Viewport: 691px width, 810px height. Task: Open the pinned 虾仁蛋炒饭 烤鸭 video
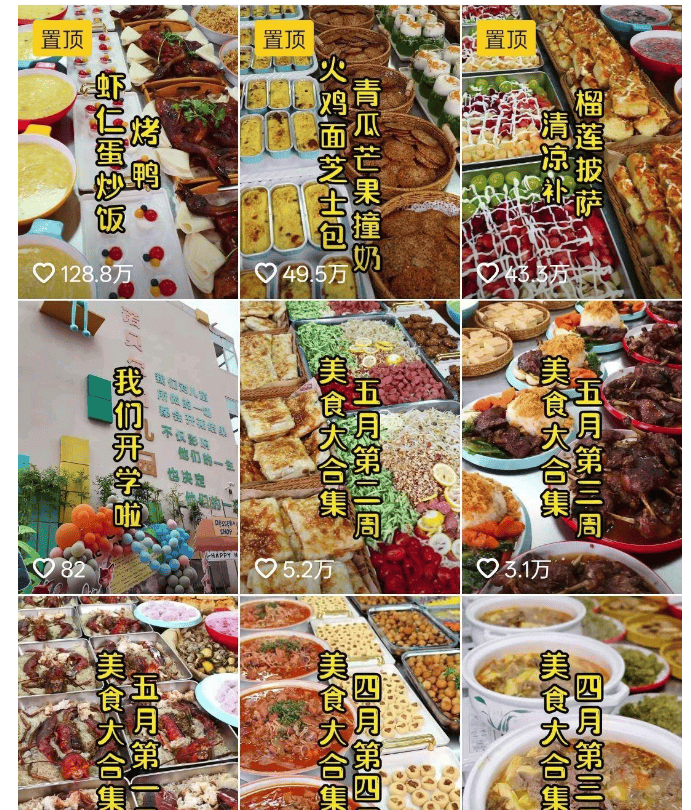128,150
